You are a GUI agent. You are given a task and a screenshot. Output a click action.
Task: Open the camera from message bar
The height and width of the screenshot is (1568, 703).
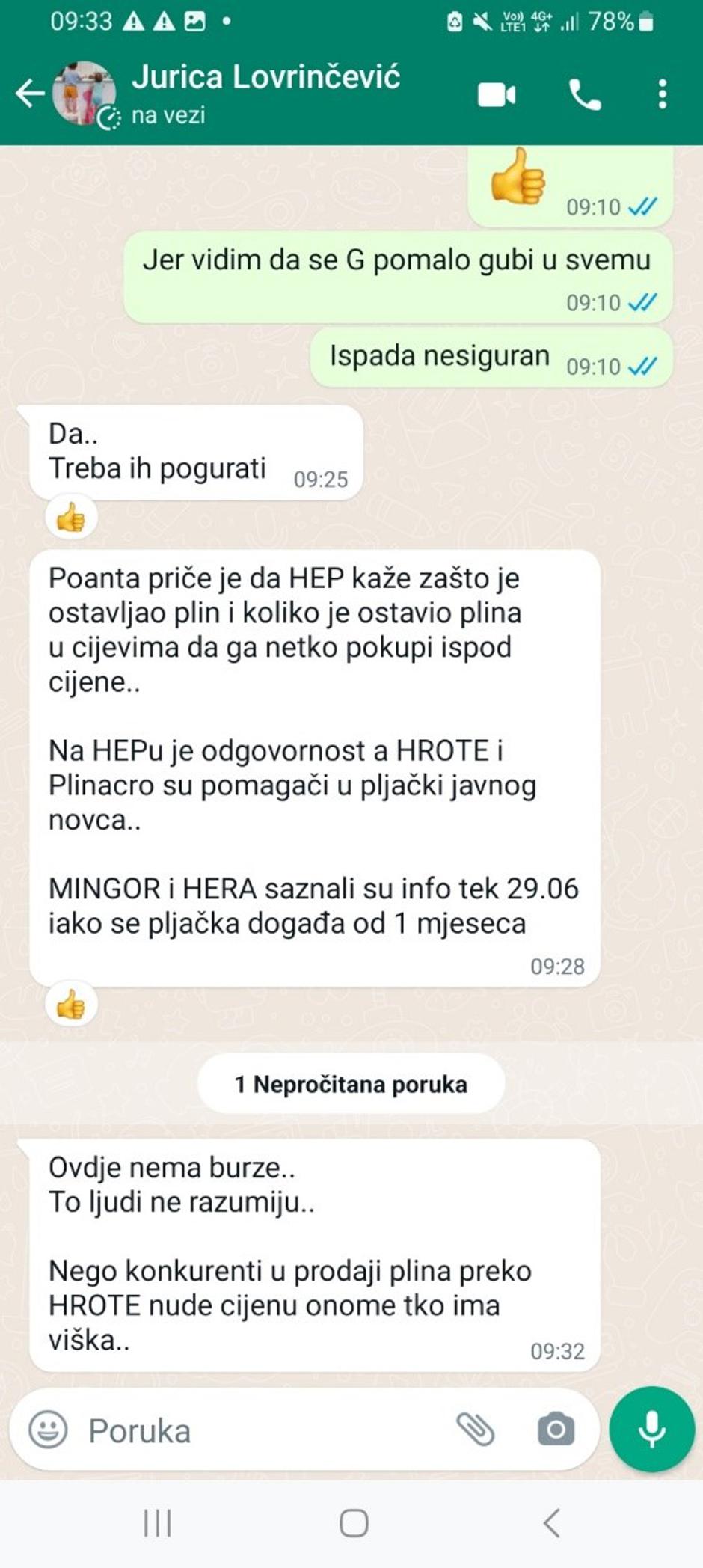pos(556,1430)
